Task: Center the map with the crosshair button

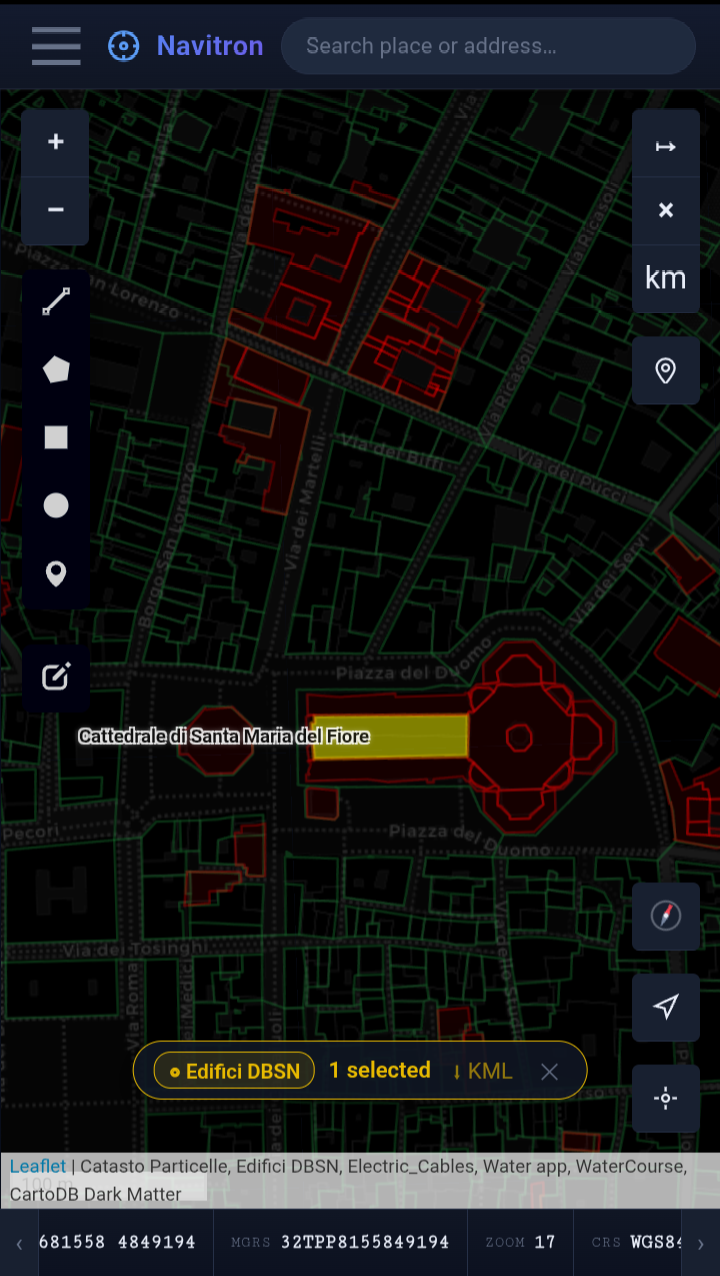Action: tap(666, 1098)
